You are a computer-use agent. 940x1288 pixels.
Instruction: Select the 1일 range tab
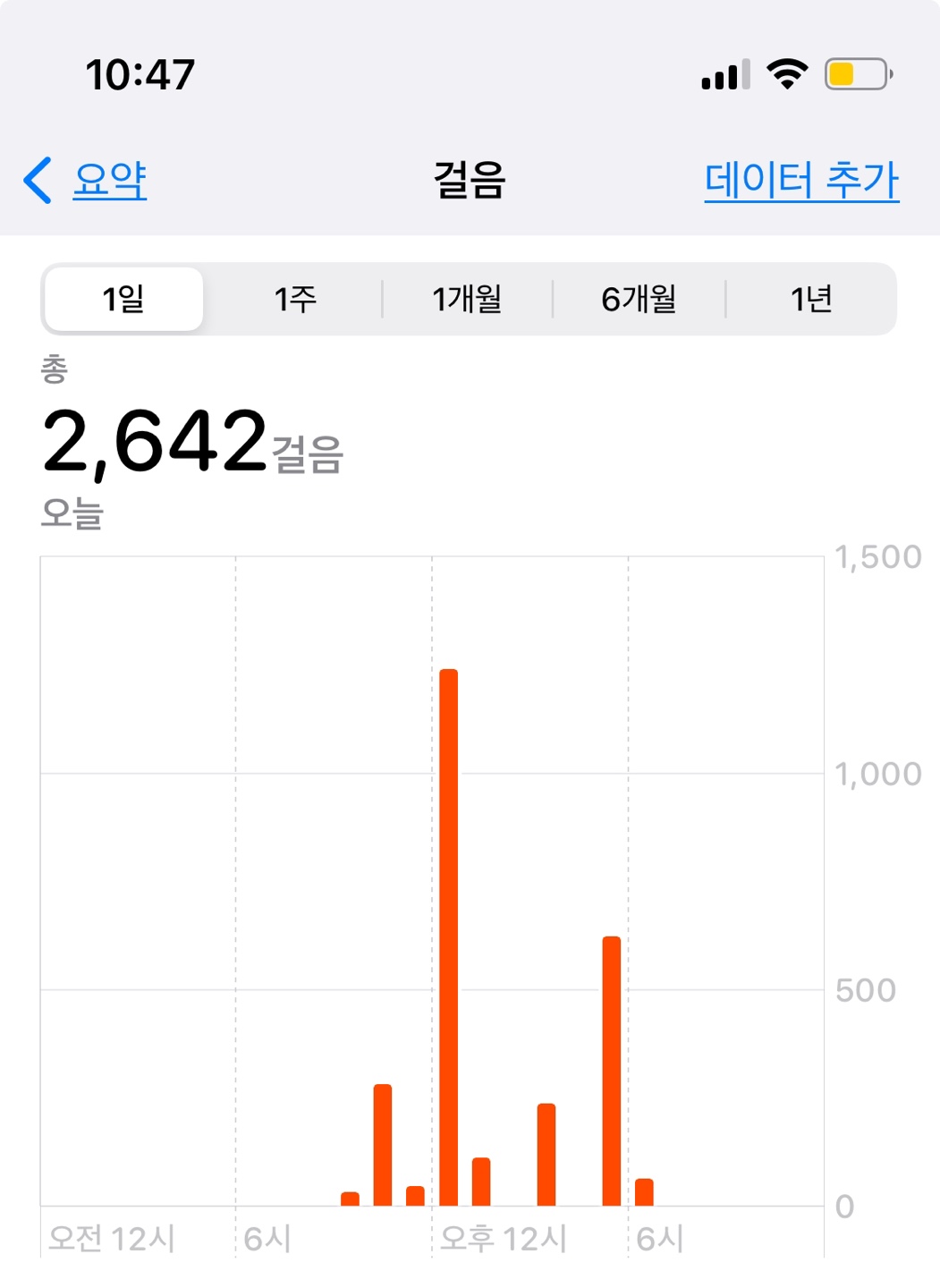click(123, 299)
